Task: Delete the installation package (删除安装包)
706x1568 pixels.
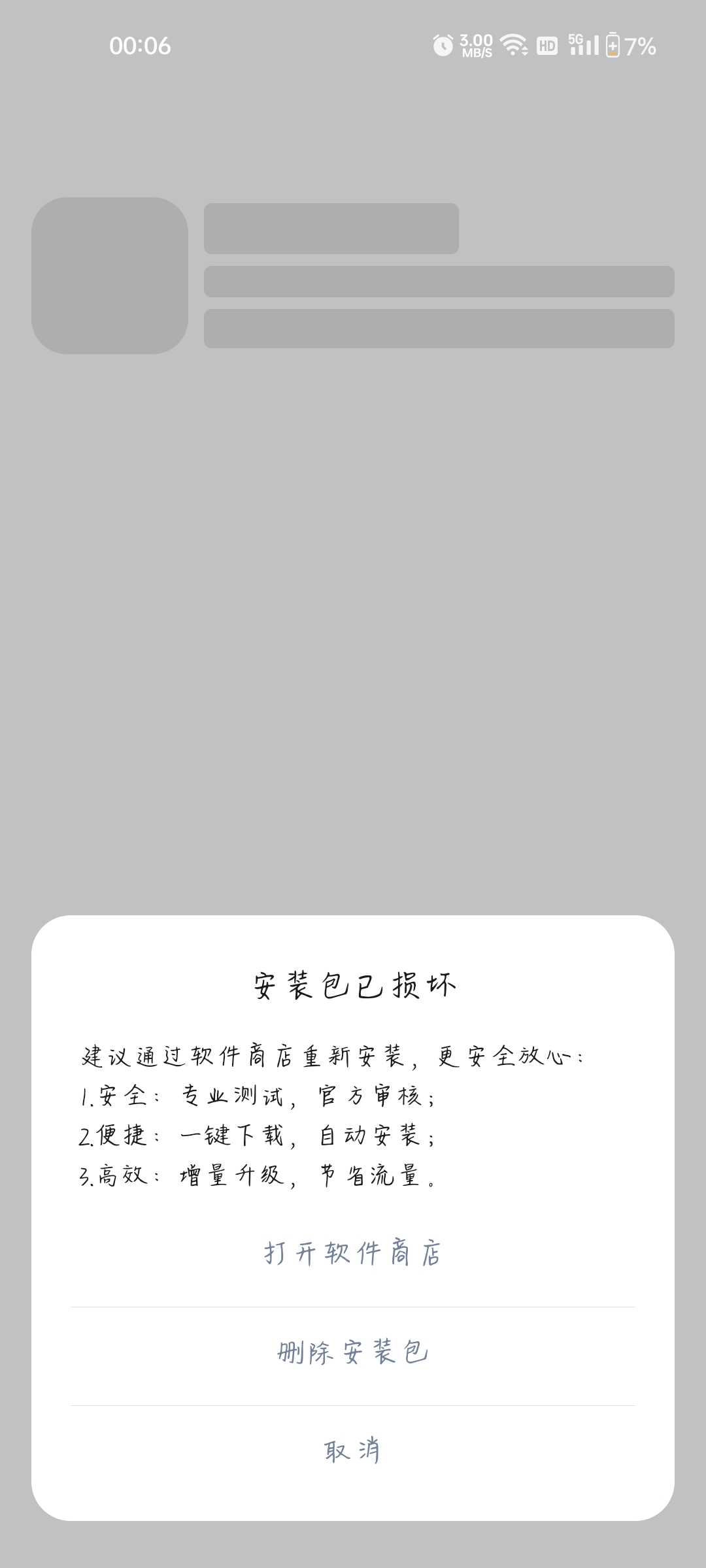Action: pos(353,1352)
